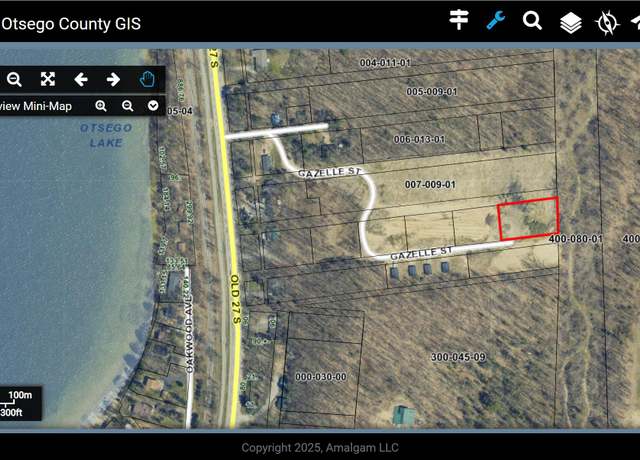The width and height of the screenshot is (640, 460).
Task: Expand the overview mini-map panel
Action: tap(153, 105)
